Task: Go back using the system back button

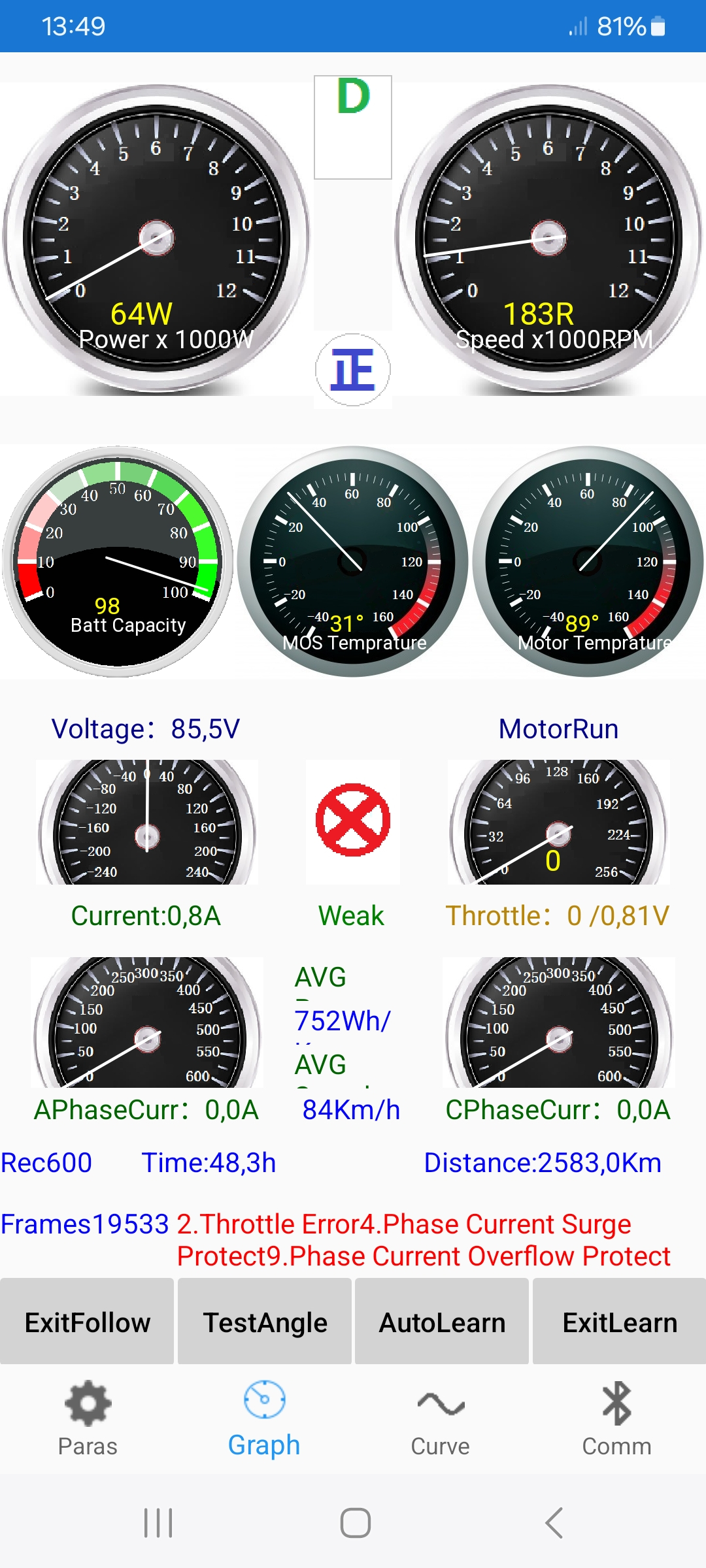Action: [x=554, y=1523]
